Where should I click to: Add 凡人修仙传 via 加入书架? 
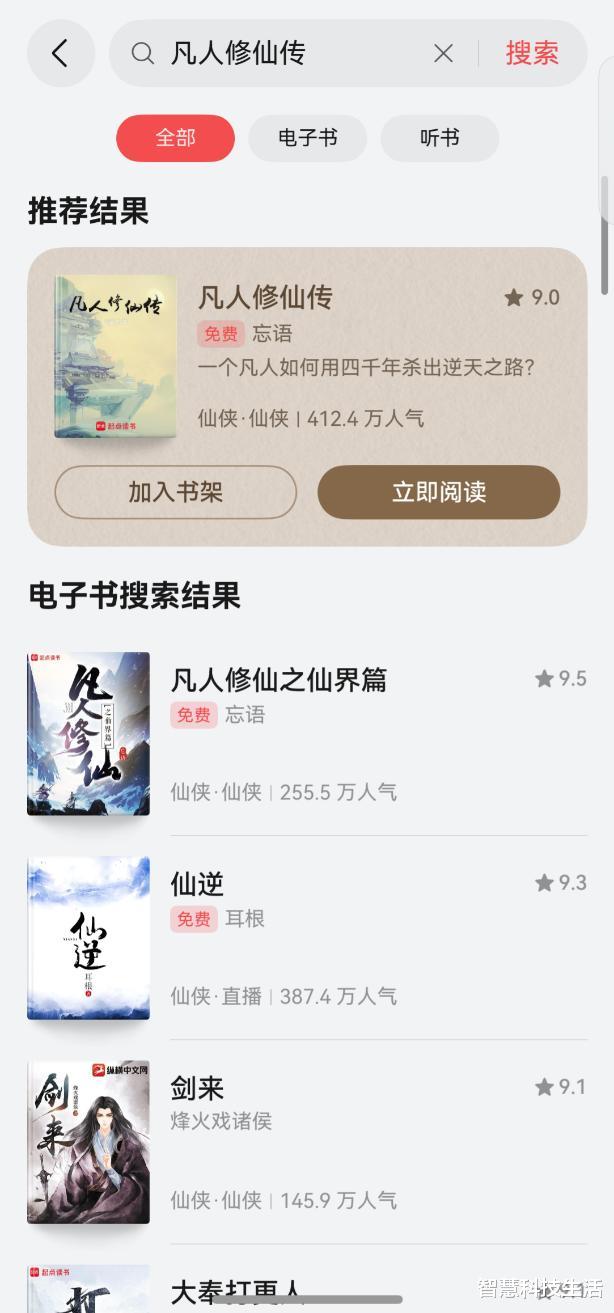coord(175,492)
